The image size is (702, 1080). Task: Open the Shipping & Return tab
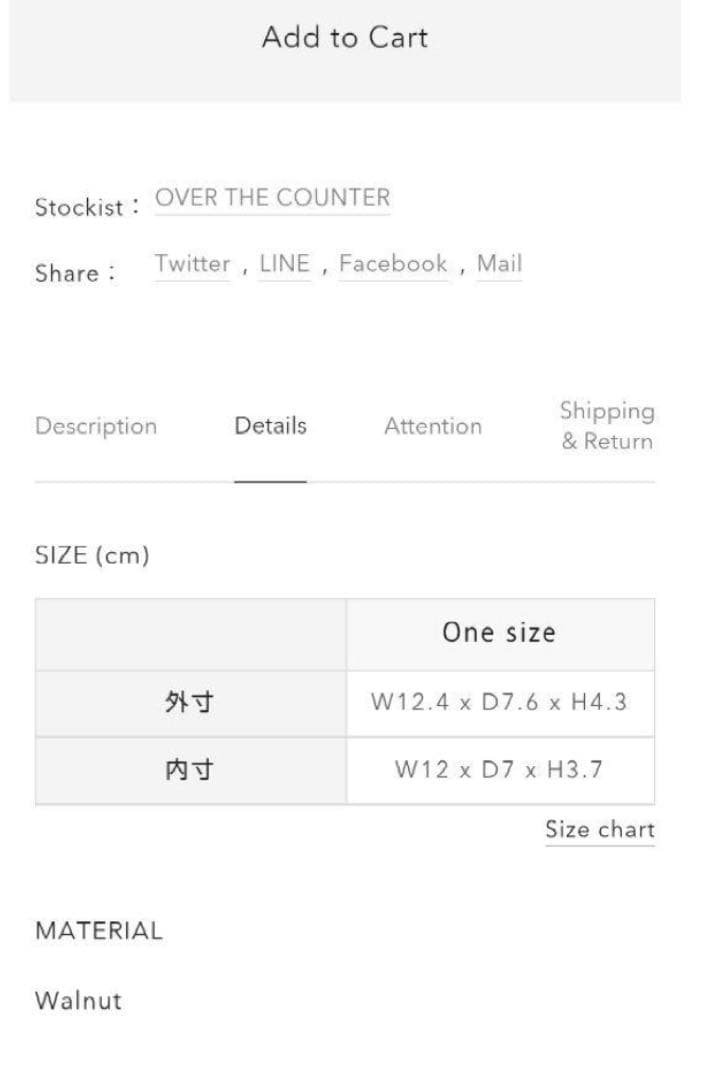[606, 426]
